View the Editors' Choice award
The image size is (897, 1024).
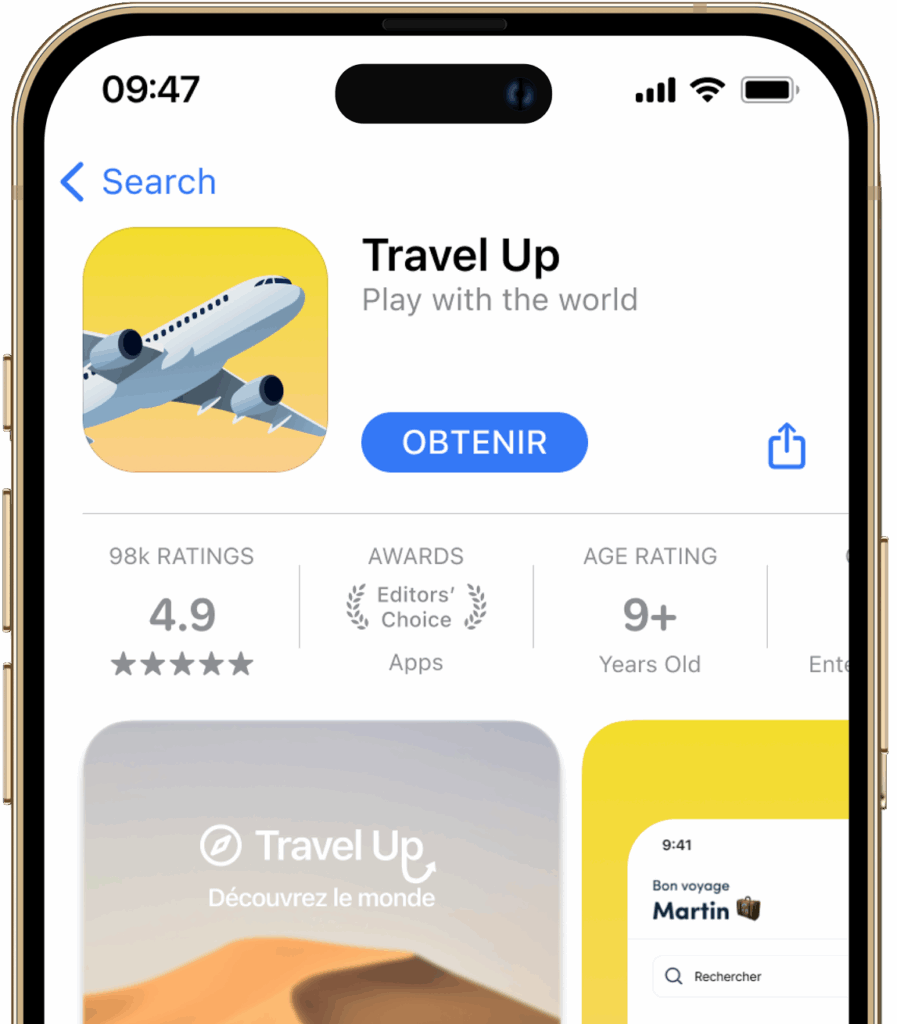coord(416,608)
